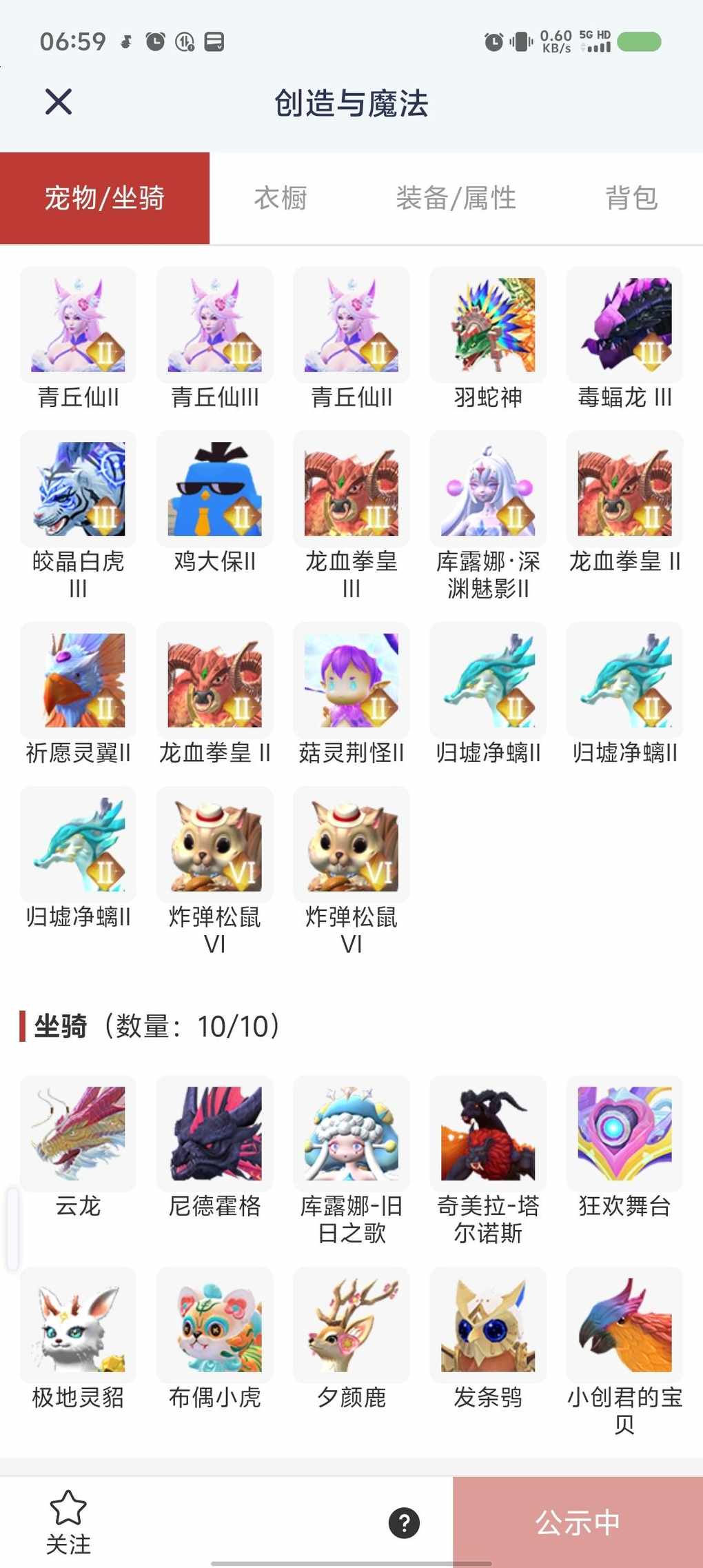Close the 创造与魔法 page
Image resolution: width=703 pixels, height=1568 pixels.
pyautogui.click(x=59, y=102)
